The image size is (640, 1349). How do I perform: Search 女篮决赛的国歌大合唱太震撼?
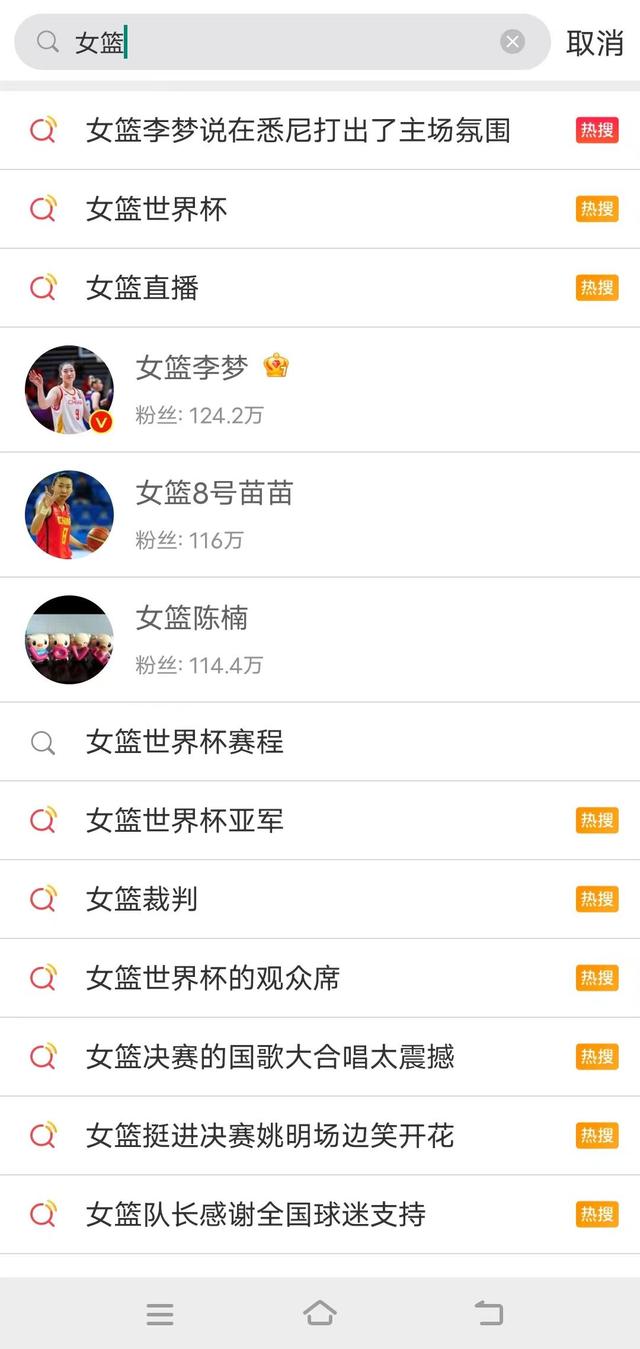(x=270, y=1057)
